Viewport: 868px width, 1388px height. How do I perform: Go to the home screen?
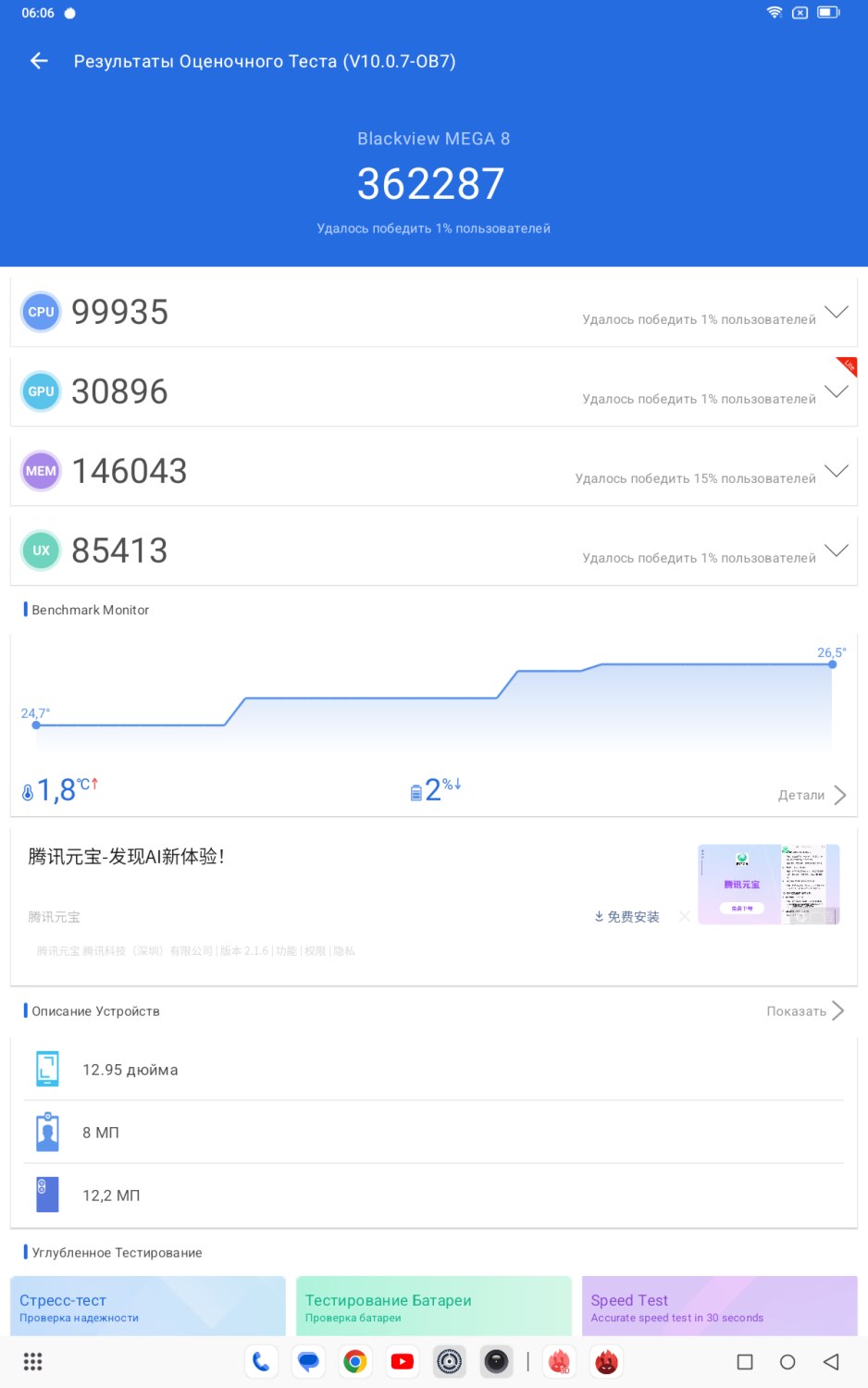click(787, 1361)
